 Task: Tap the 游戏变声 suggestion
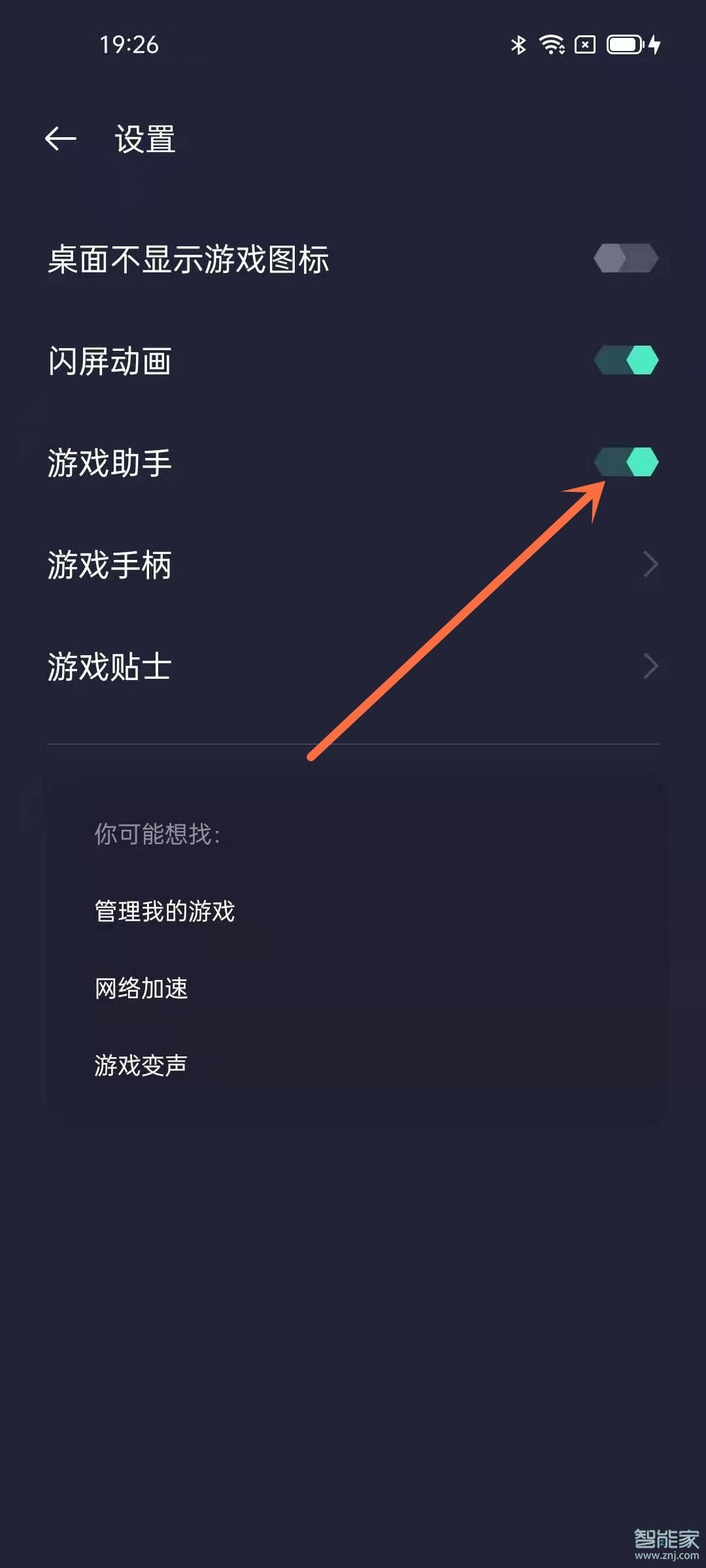tap(141, 1065)
